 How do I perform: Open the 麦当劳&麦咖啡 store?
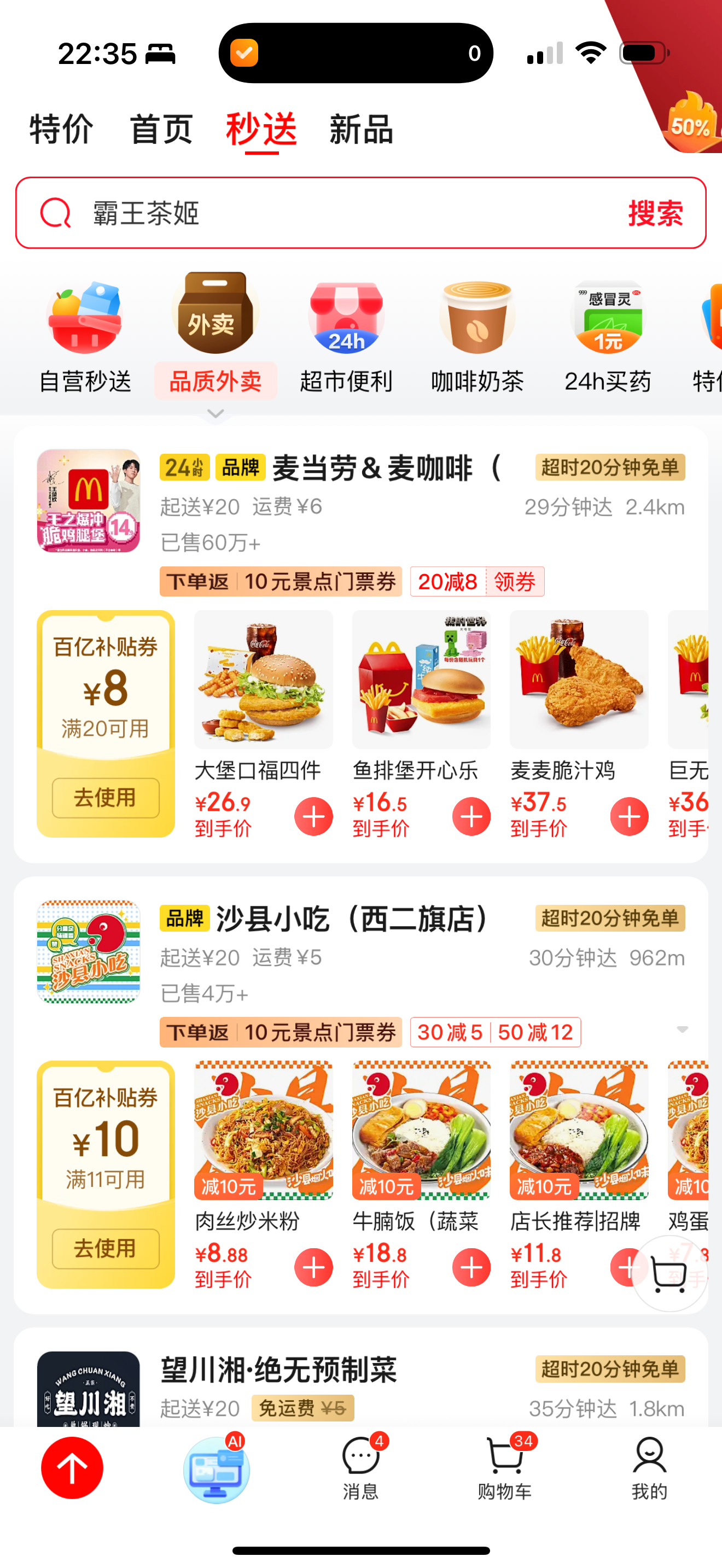(371, 469)
